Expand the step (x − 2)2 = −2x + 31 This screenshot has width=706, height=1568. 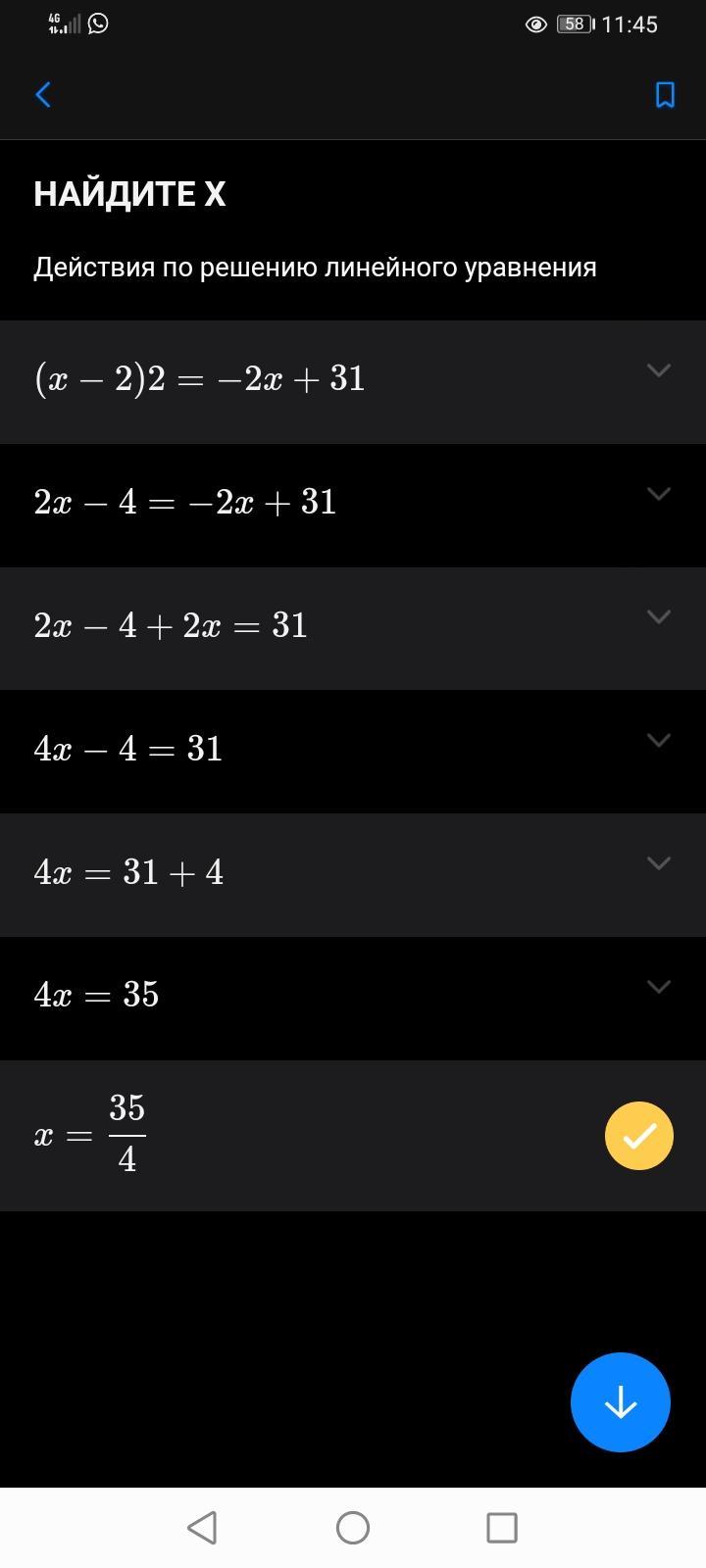click(x=659, y=370)
